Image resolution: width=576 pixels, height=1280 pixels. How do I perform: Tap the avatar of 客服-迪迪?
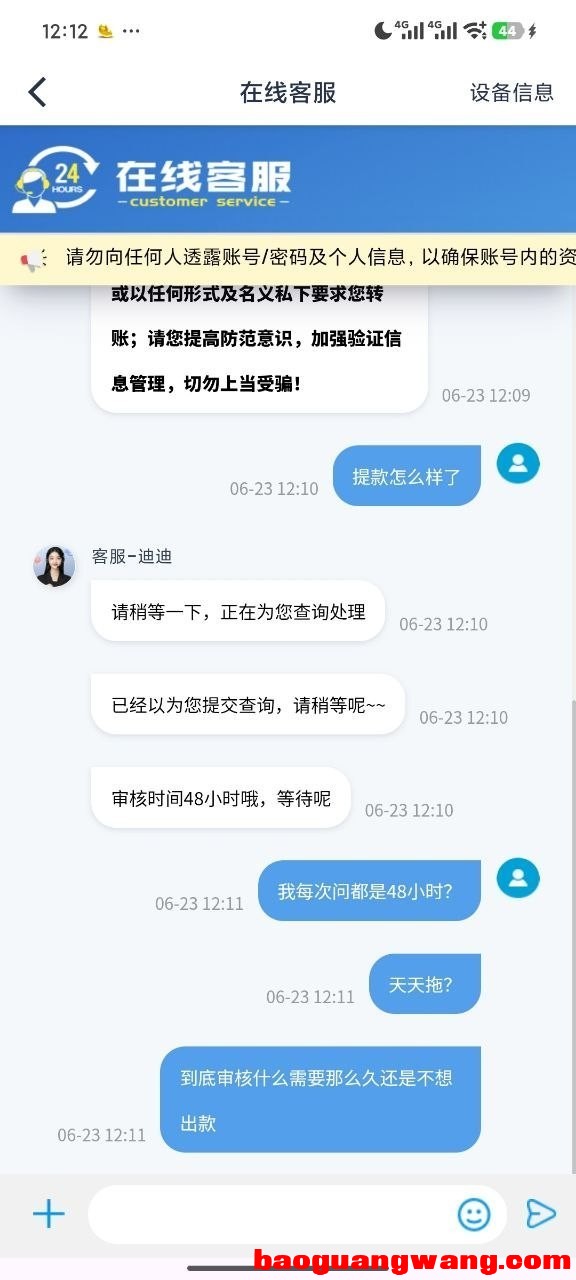point(54,567)
